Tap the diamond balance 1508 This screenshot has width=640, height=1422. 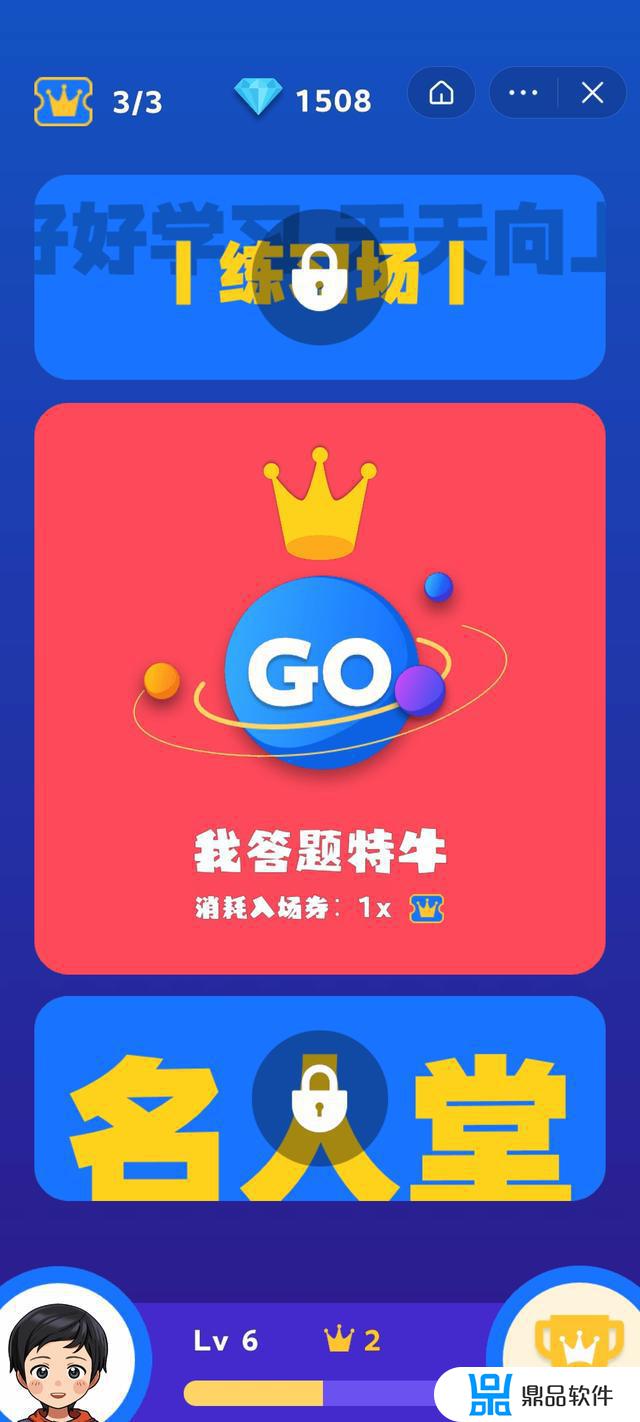click(302, 99)
